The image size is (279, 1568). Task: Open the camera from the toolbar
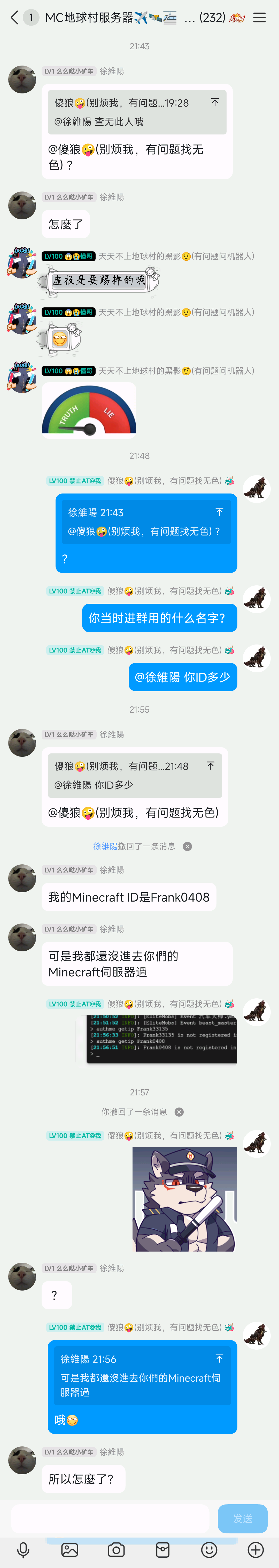[x=116, y=1550]
